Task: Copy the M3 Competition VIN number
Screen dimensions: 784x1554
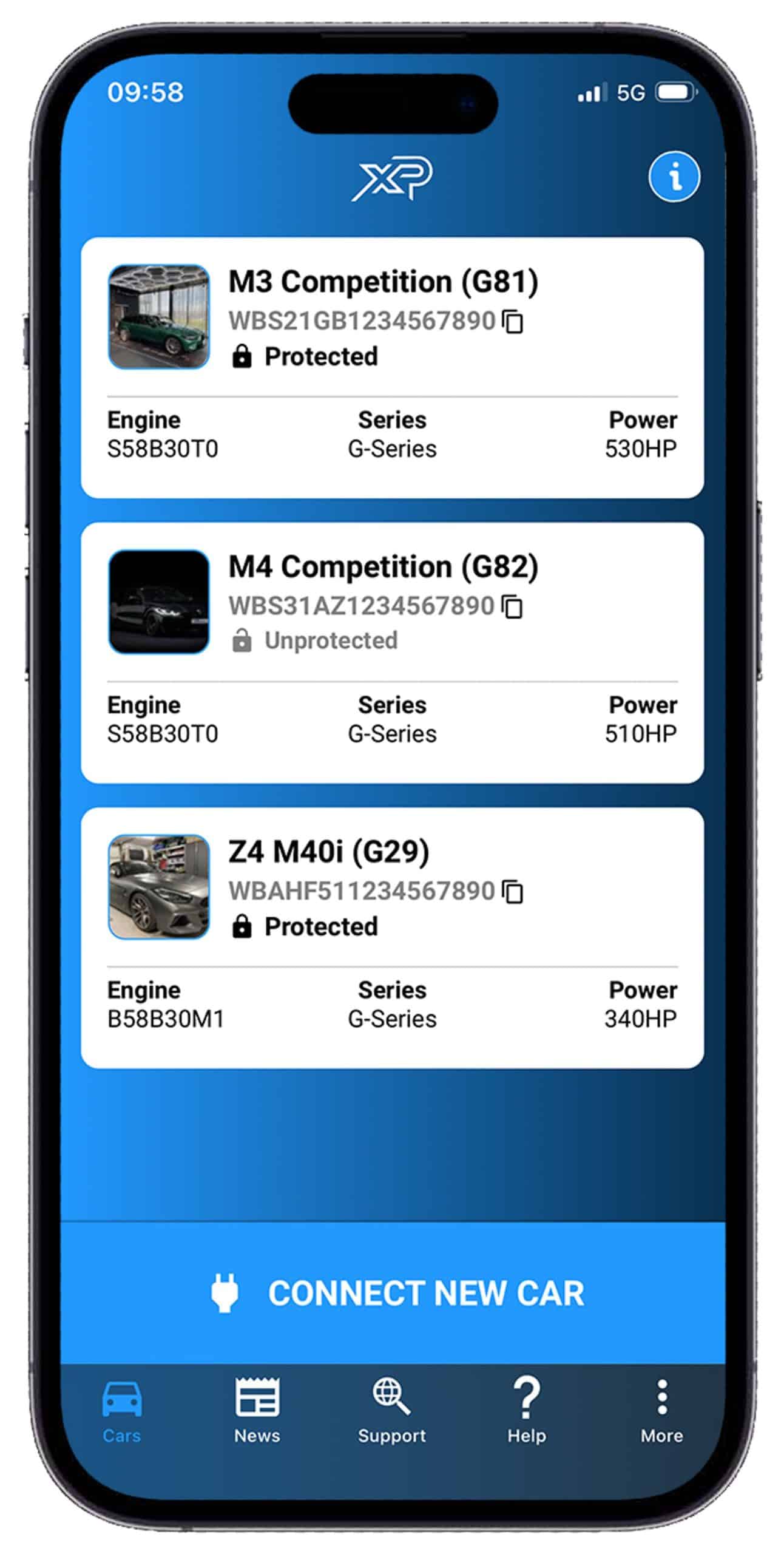Action: 513,322
